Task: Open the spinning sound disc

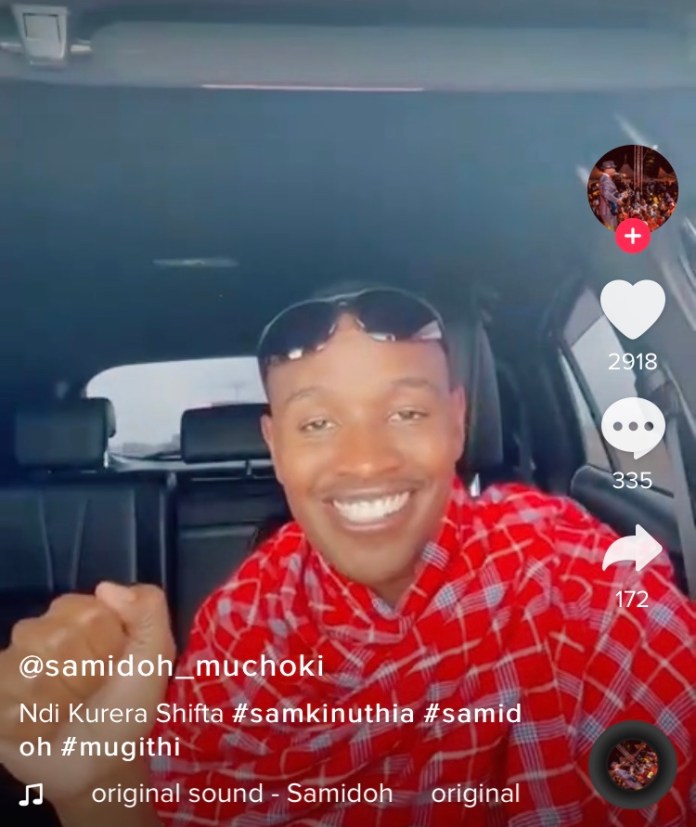Action: click(632, 765)
